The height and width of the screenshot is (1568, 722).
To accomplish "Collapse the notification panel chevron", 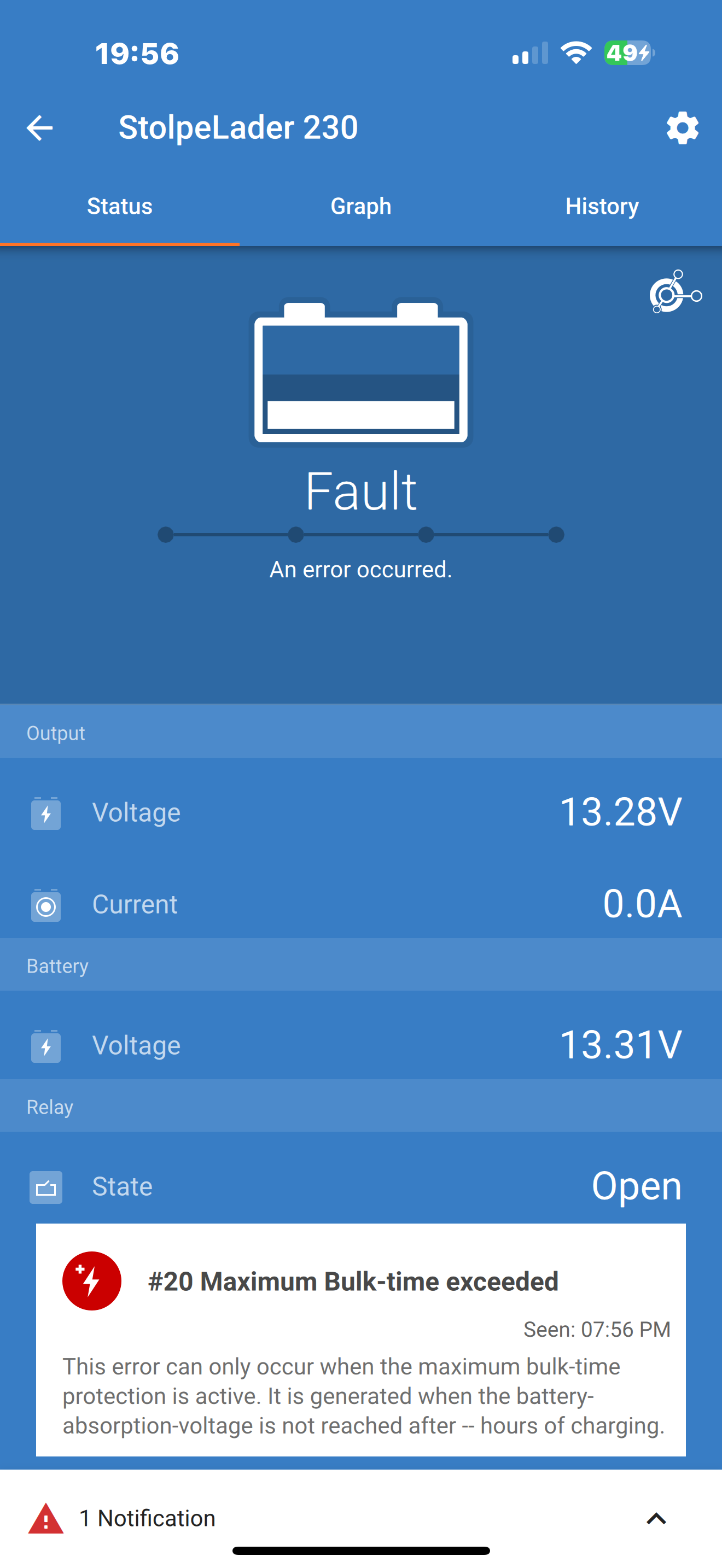I will [x=656, y=1519].
